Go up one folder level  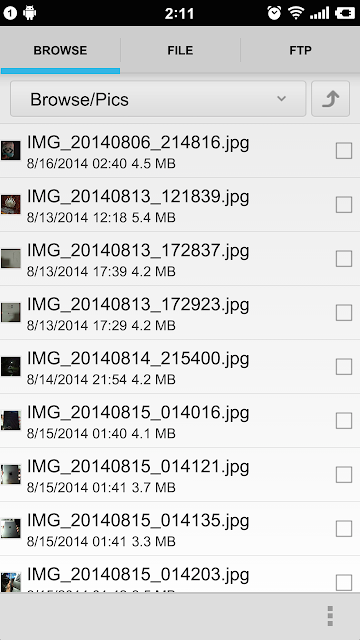pos(330,99)
